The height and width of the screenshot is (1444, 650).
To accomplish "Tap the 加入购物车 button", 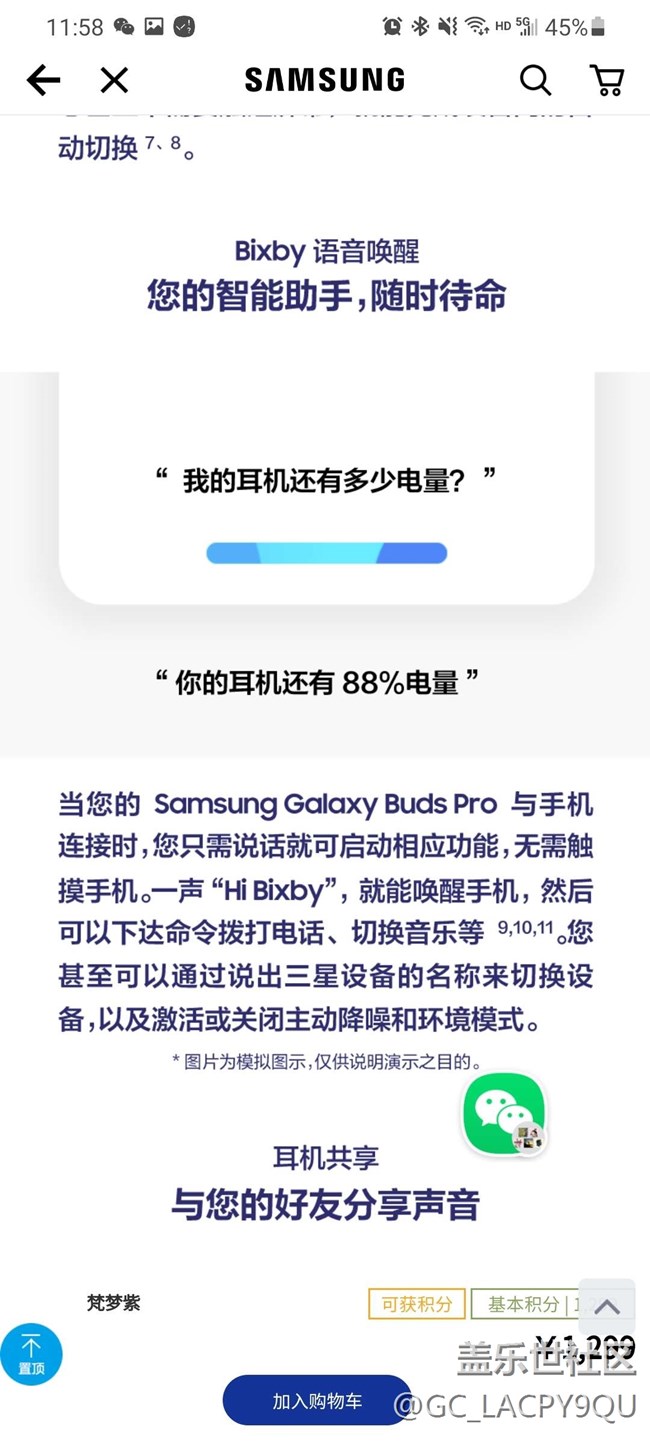I will tap(317, 1401).
